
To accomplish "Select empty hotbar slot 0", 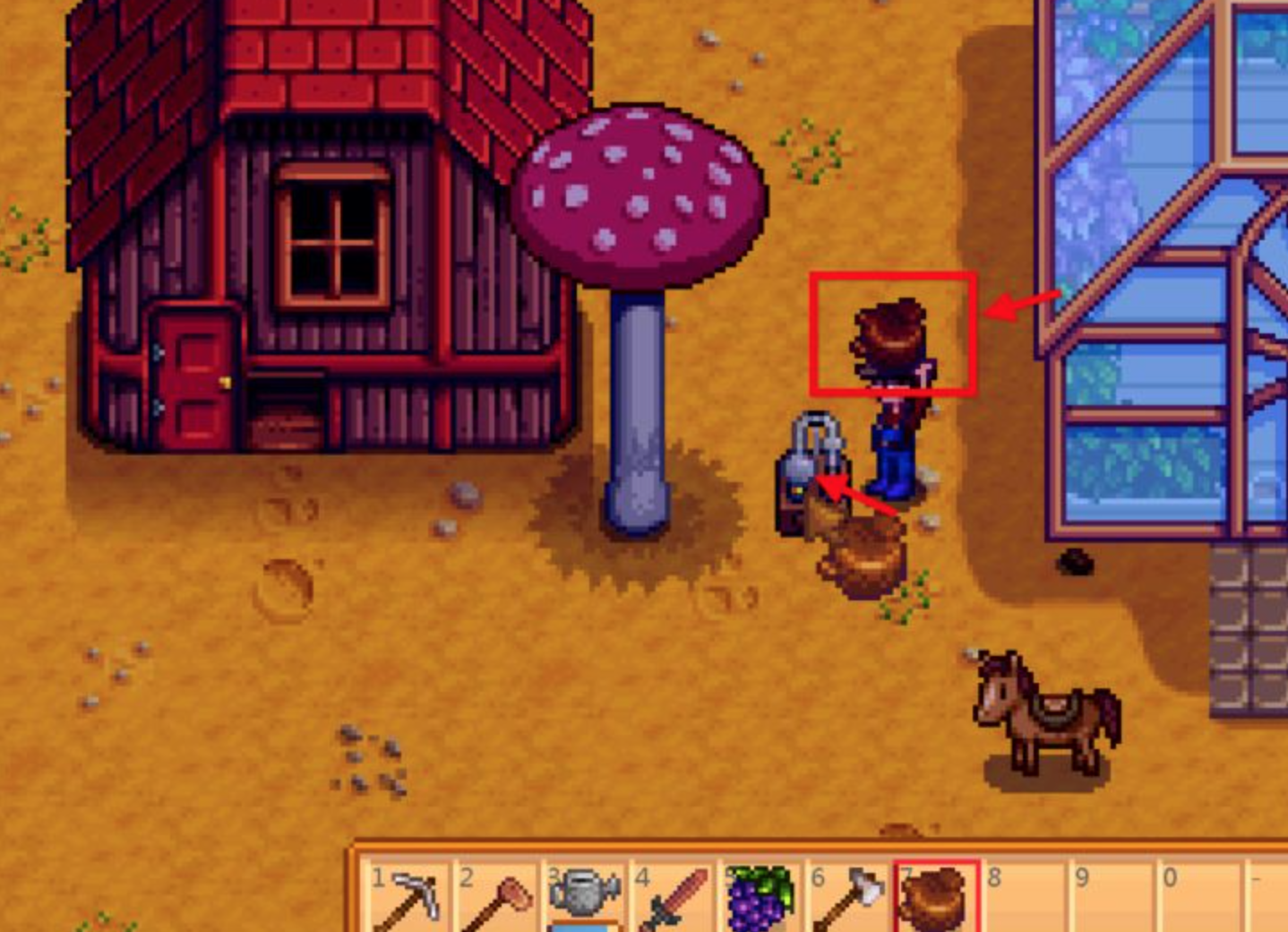I will (x=1198, y=899).
